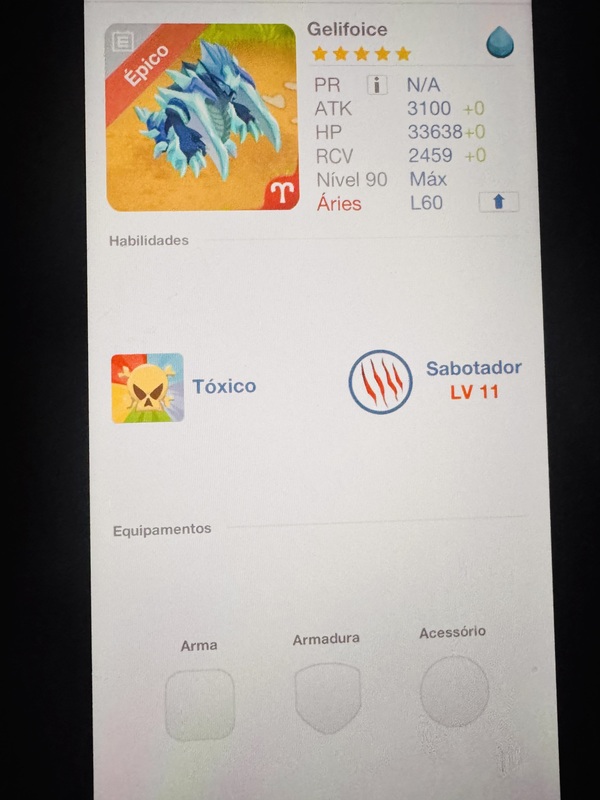Open the Gelifoice monster portrait
Screen dimensions: 600x800
(x=202, y=118)
